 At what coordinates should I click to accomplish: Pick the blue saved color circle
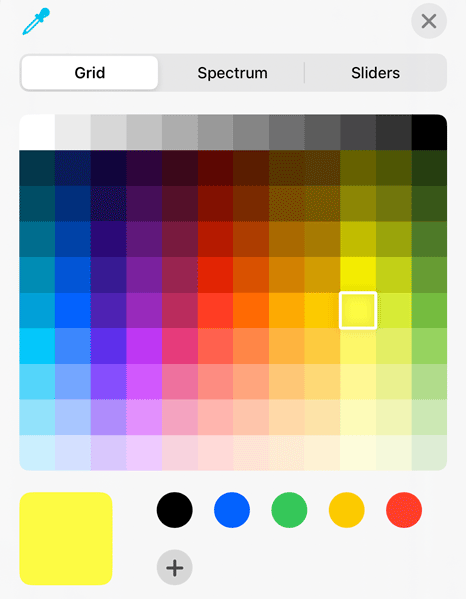232,510
